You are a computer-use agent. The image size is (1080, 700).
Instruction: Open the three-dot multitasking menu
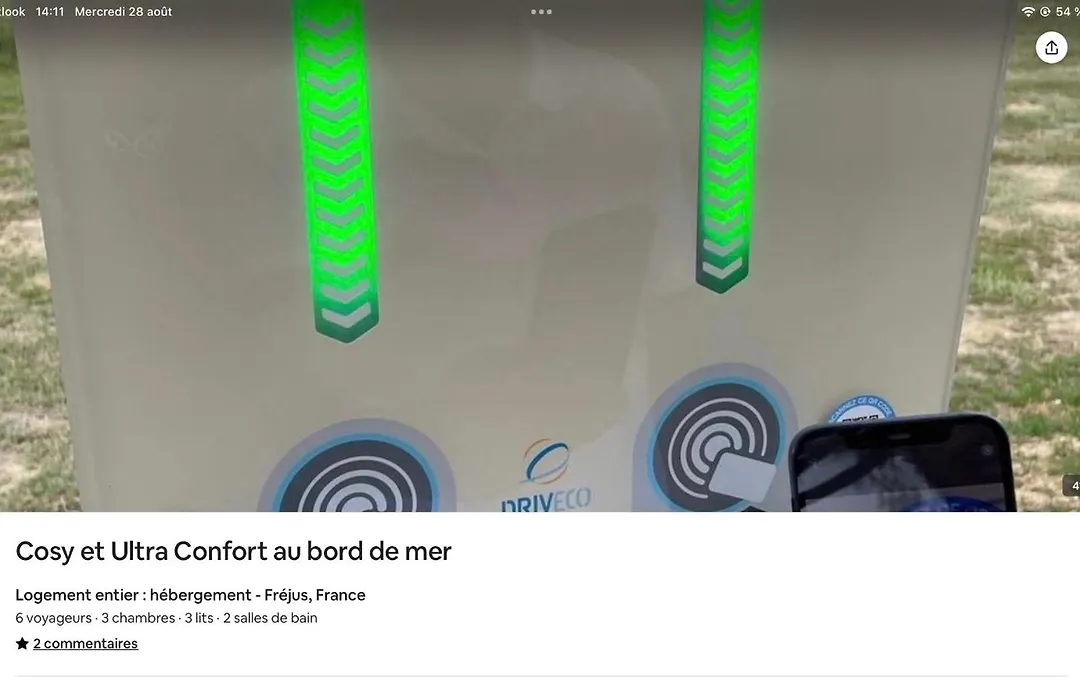[541, 12]
